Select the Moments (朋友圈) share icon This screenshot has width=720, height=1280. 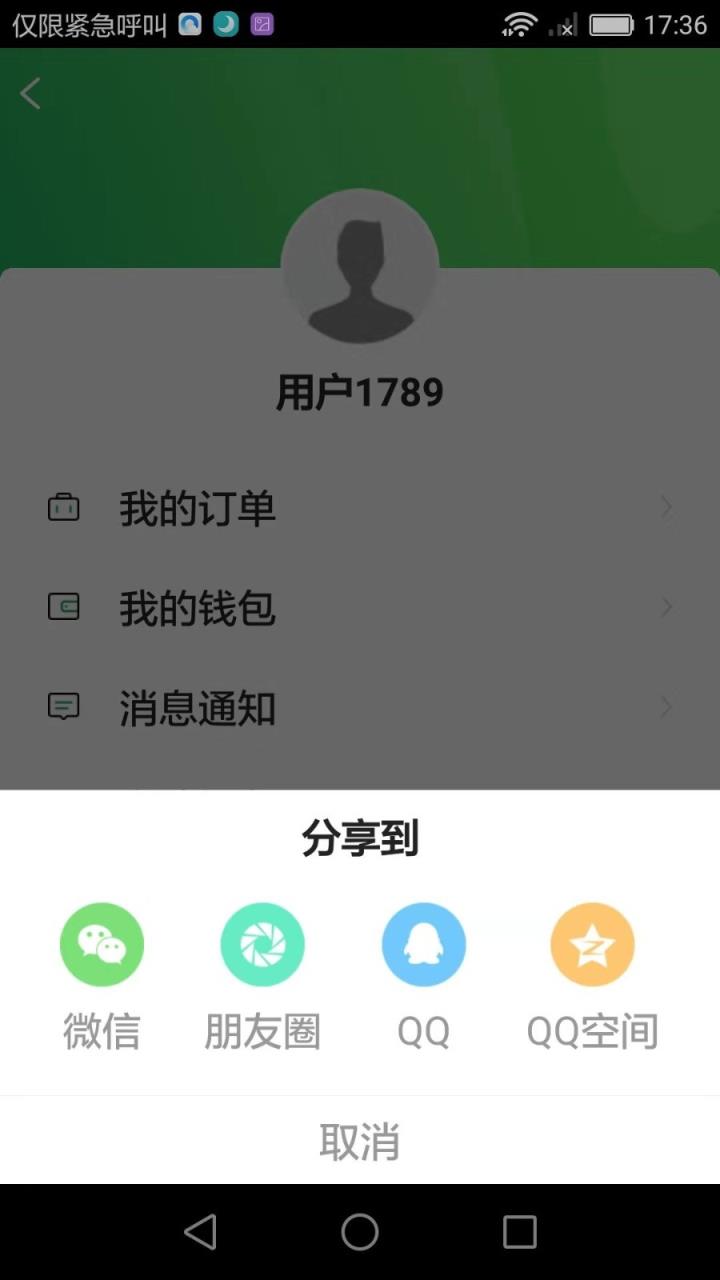coord(262,943)
